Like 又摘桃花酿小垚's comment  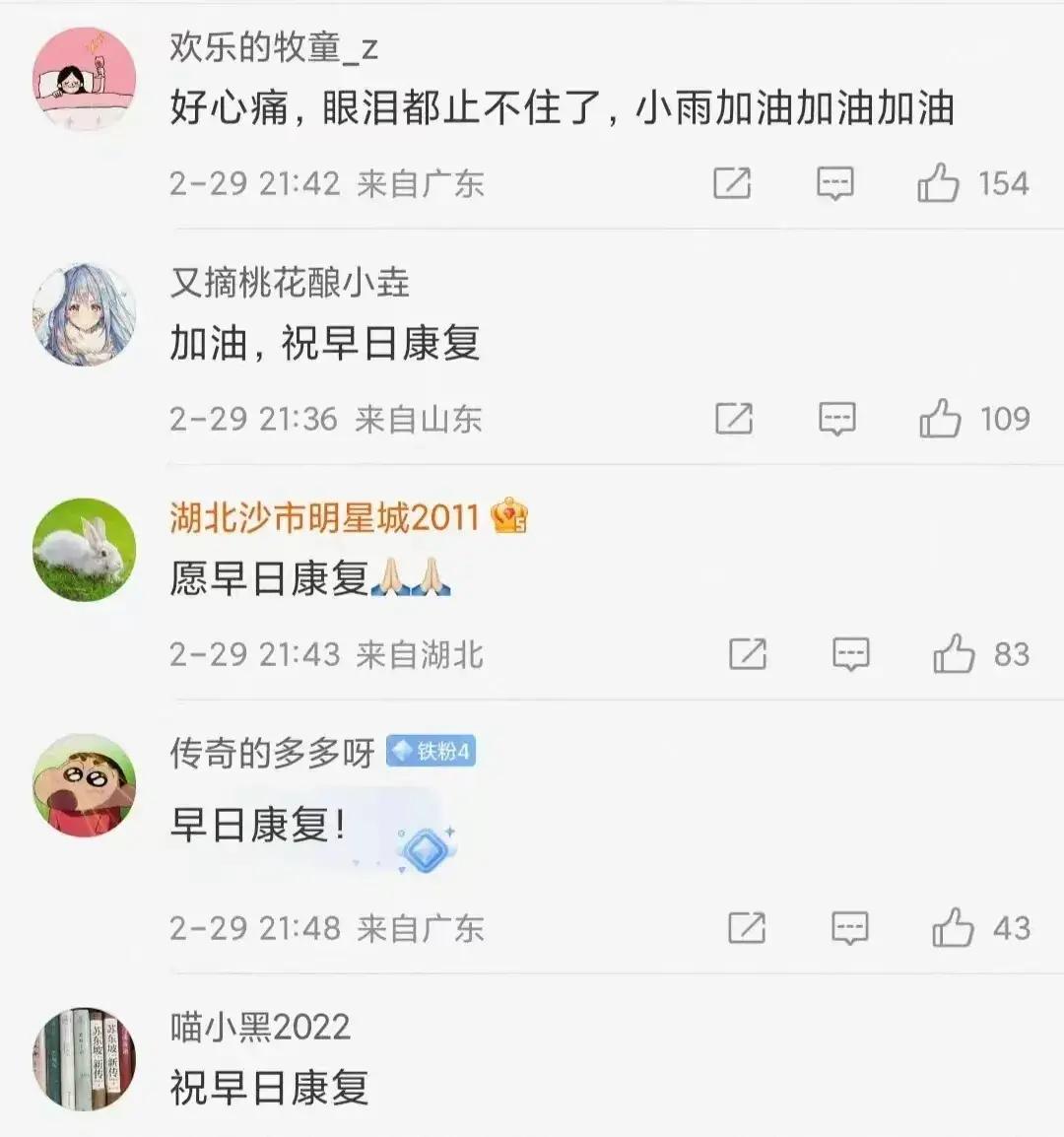940,419
